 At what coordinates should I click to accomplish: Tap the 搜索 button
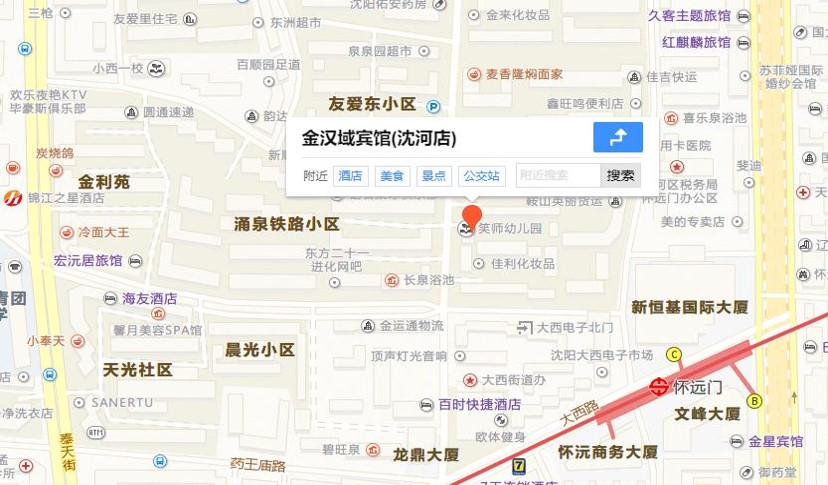620,176
